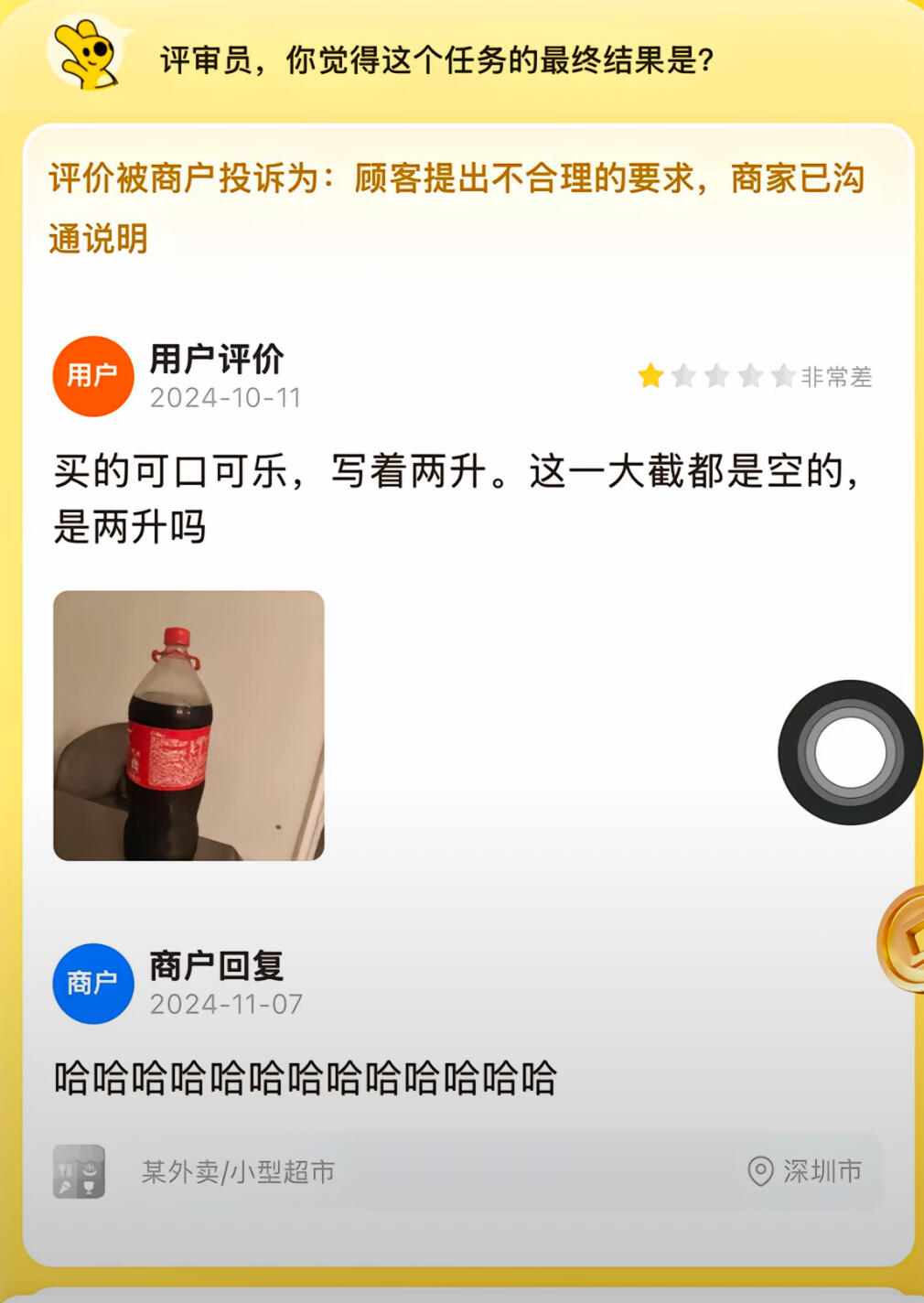Toggle the fifth grey star on
This screenshot has height=1303, width=924.
782,375
